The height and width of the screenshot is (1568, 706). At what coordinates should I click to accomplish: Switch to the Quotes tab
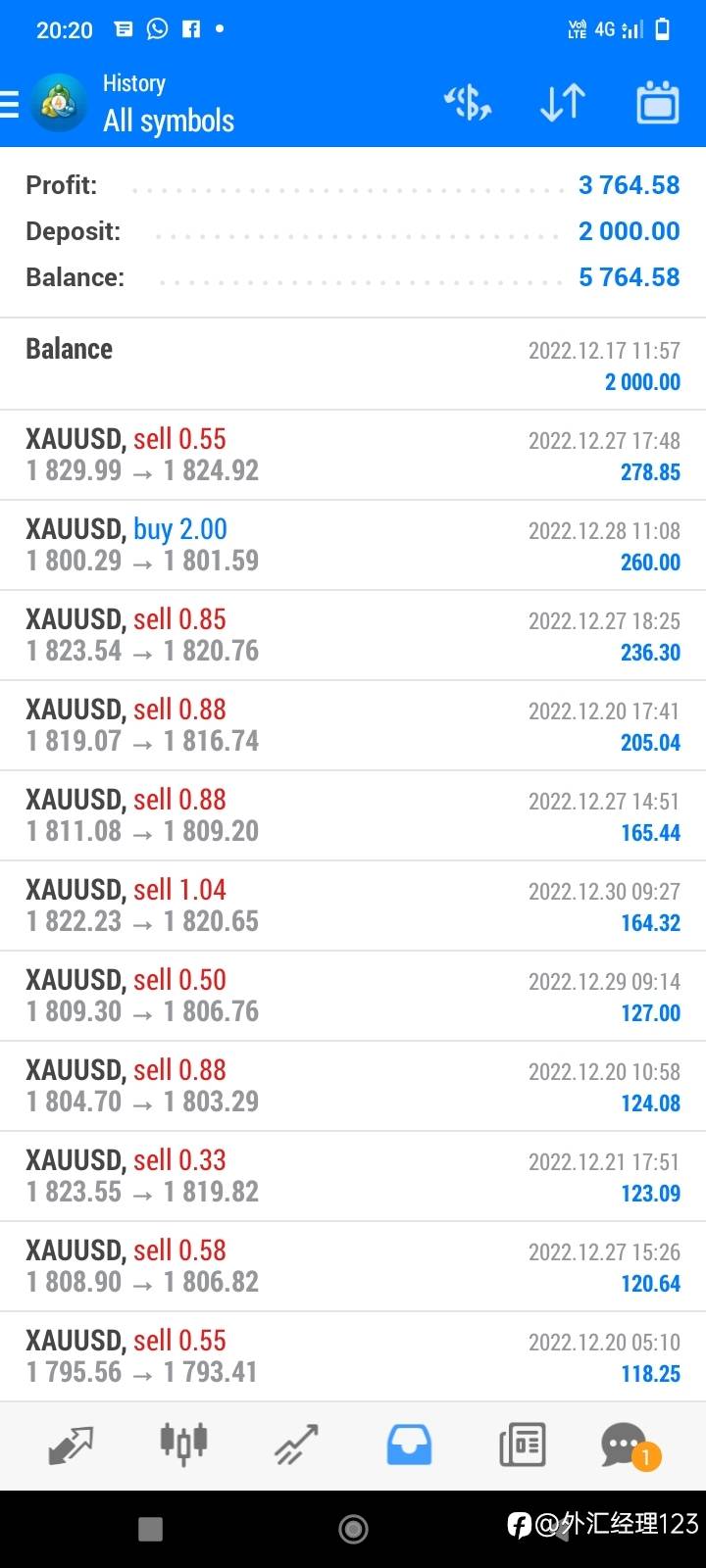pyautogui.click(x=71, y=1445)
